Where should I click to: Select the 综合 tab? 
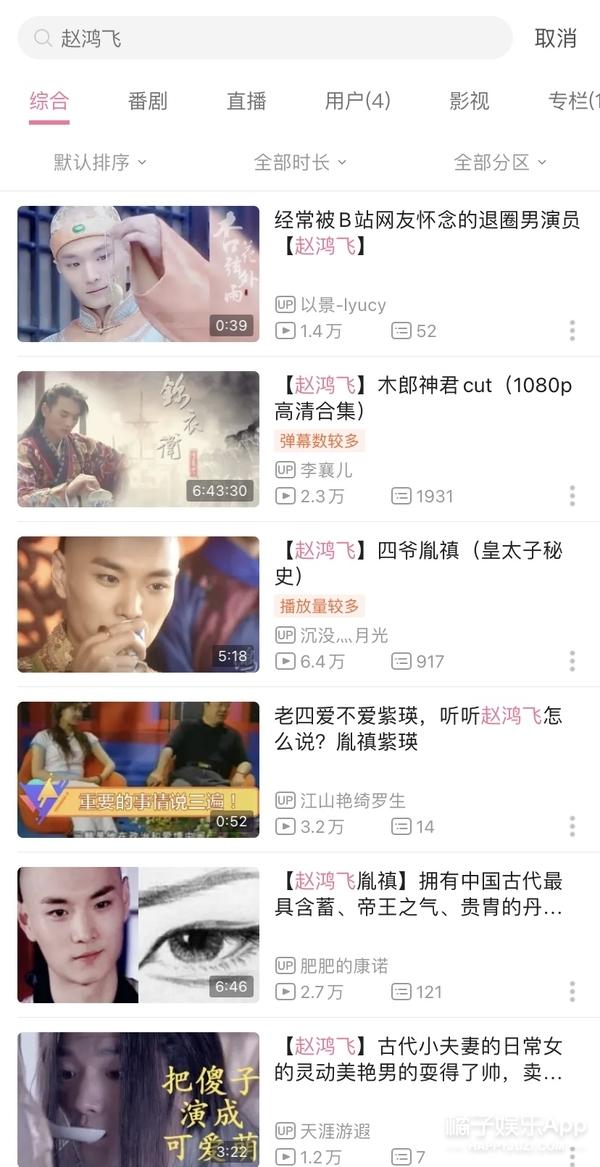(x=49, y=101)
